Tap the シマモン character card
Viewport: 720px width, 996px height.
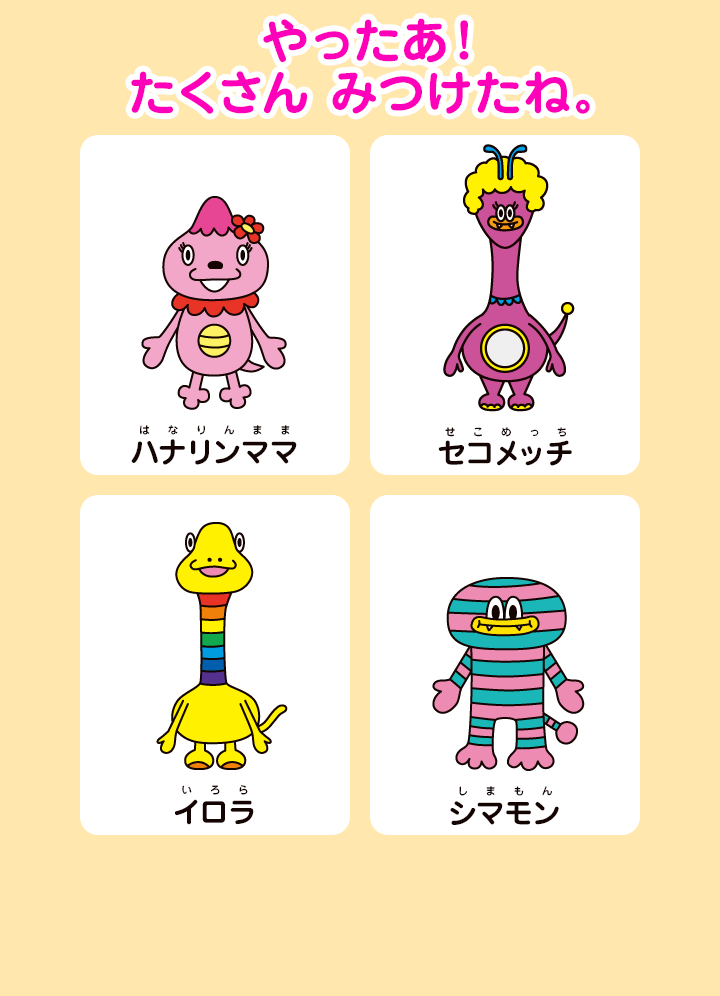point(505,665)
